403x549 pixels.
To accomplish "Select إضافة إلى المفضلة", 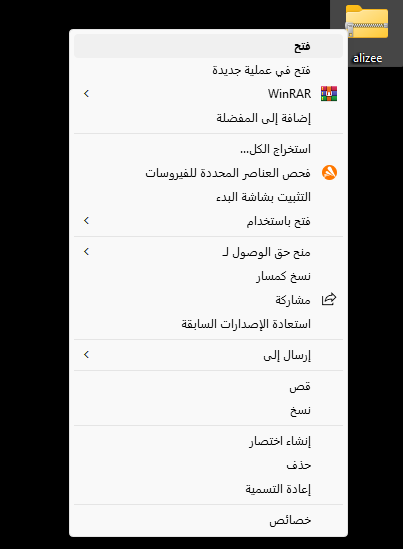I will [208, 118].
